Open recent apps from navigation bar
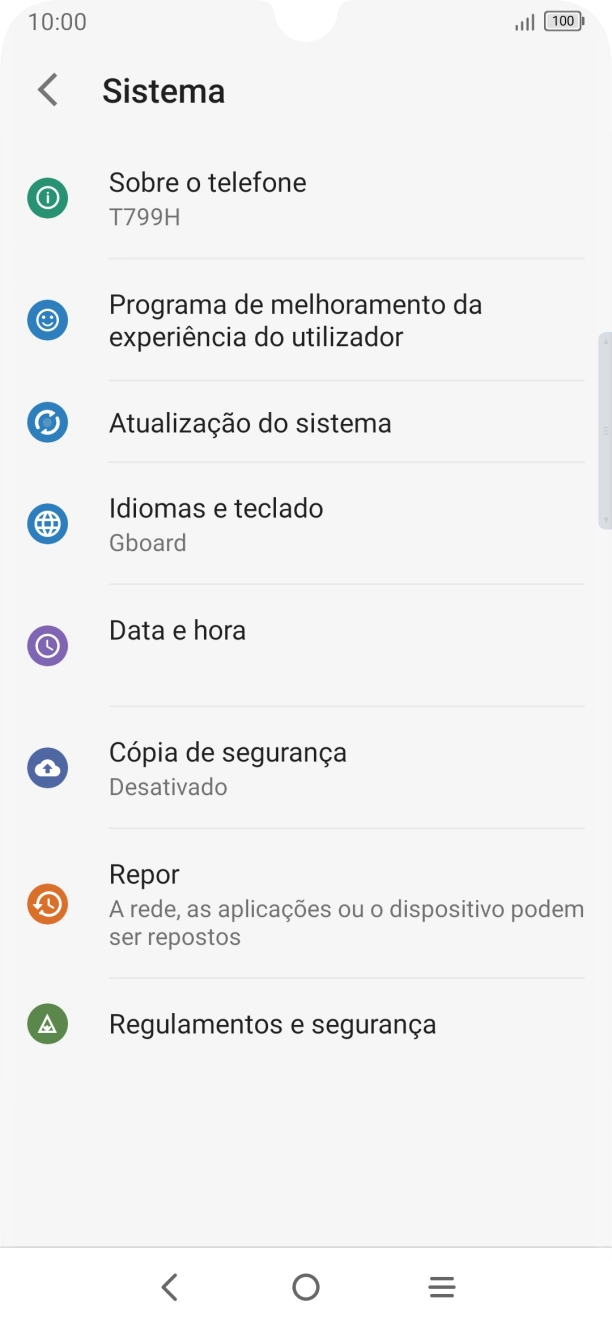The height and width of the screenshot is (1328, 612). coord(442,1287)
